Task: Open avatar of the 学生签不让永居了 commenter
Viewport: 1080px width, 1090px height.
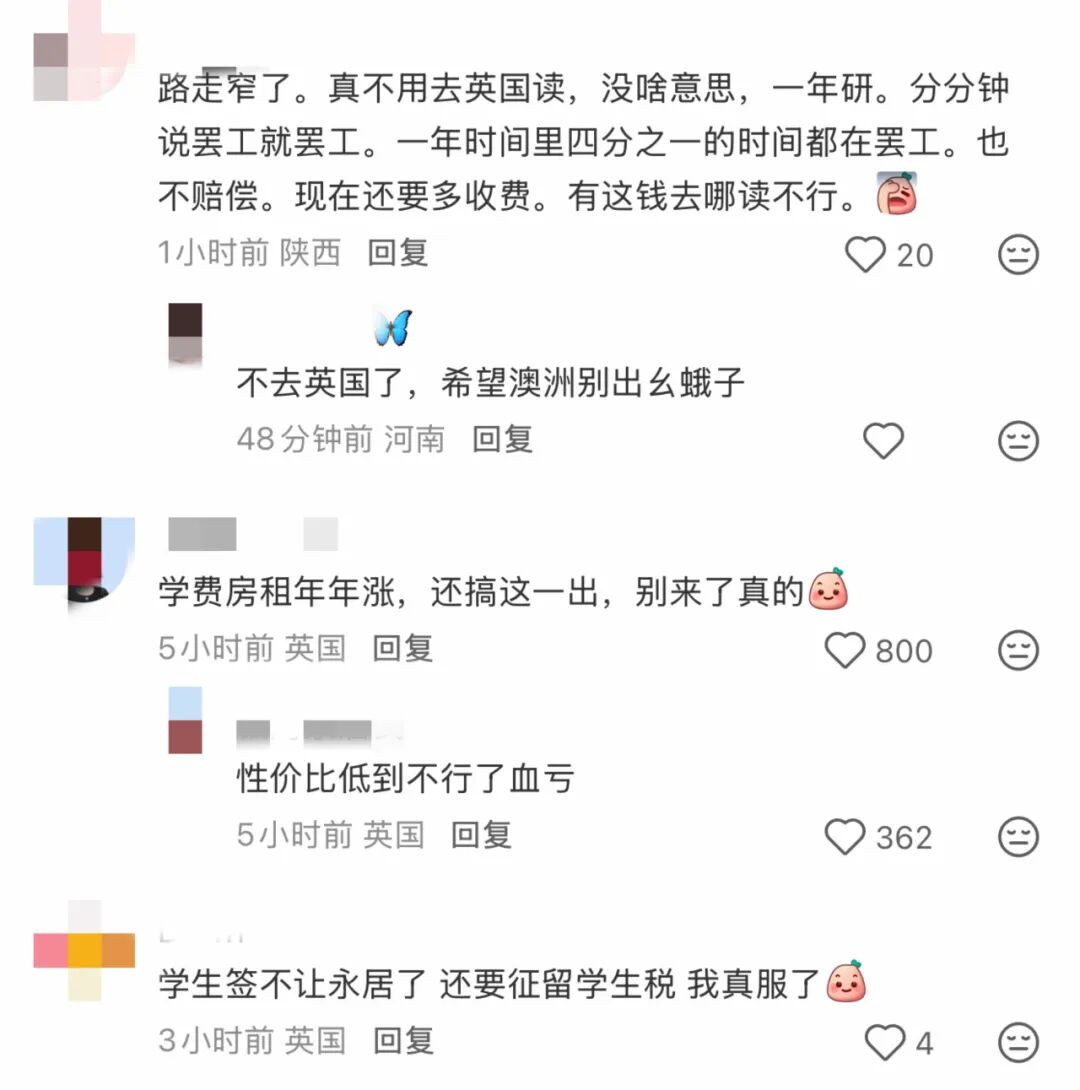Action: pyautogui.click(x=84, y=950)
